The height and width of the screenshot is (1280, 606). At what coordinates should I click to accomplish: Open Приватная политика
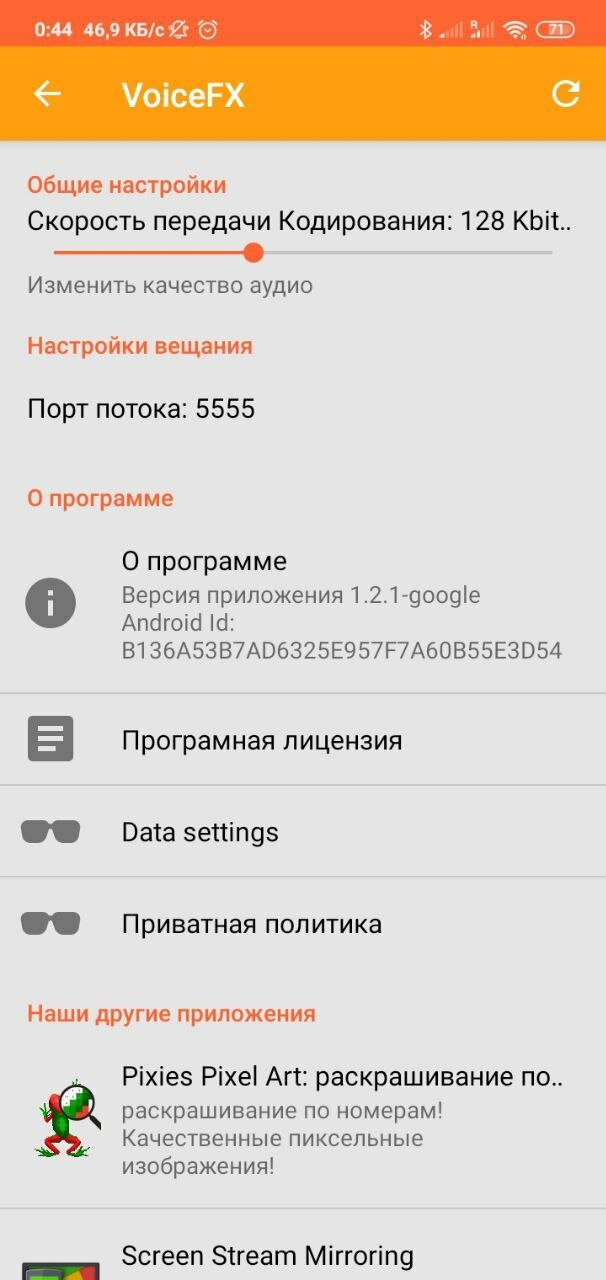coord(303,923)
